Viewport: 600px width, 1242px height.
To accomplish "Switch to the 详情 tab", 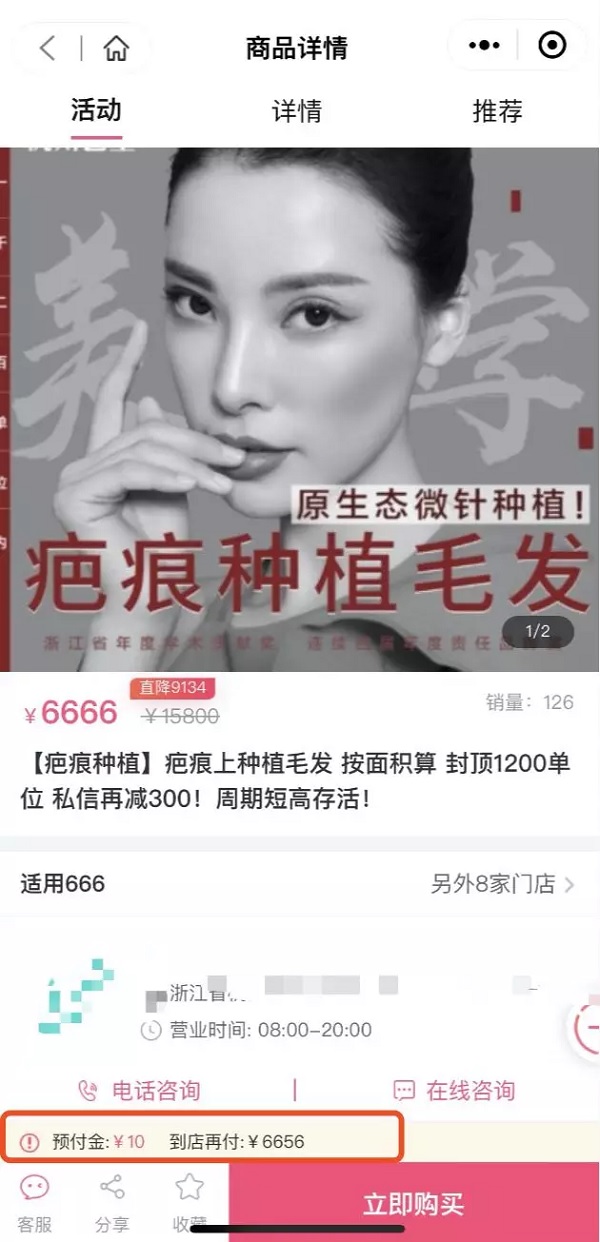I will [x=297, y=110].
